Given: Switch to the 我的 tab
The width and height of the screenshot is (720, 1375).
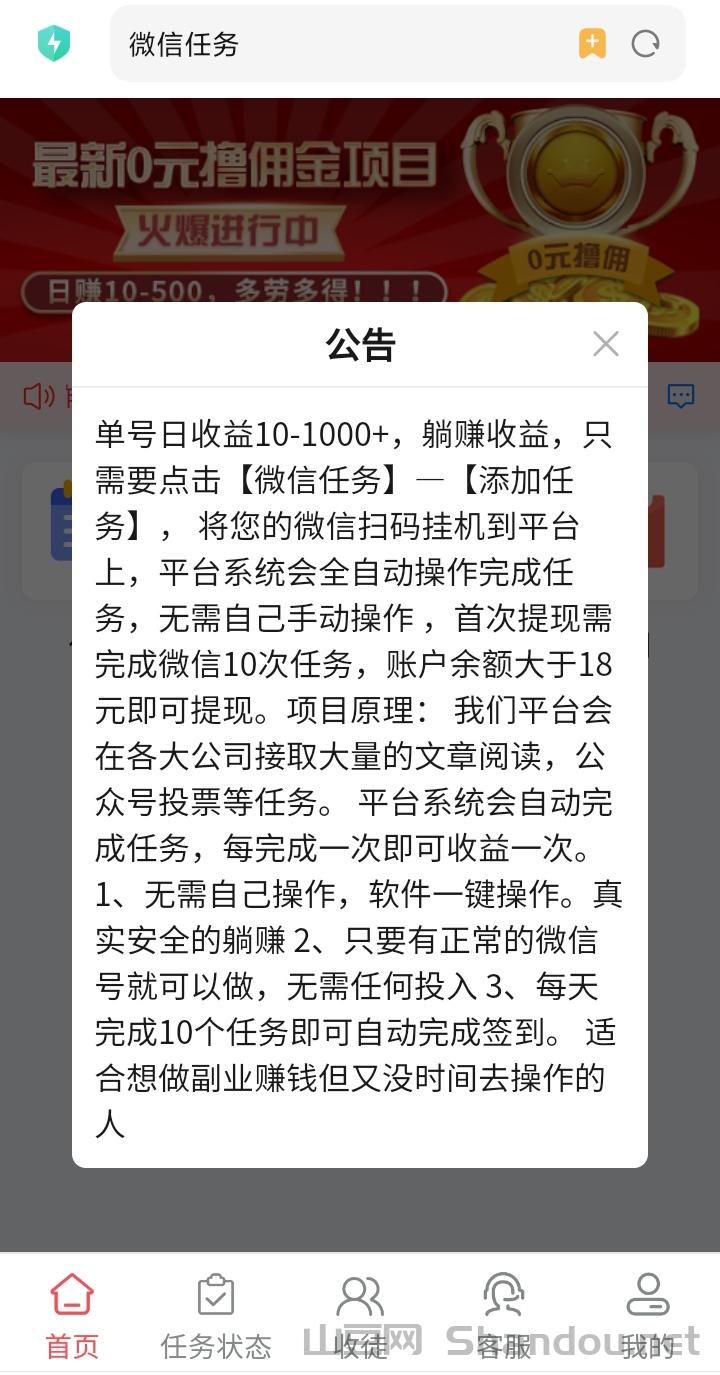Looking at the screenshot, I should coord(648,1314).
